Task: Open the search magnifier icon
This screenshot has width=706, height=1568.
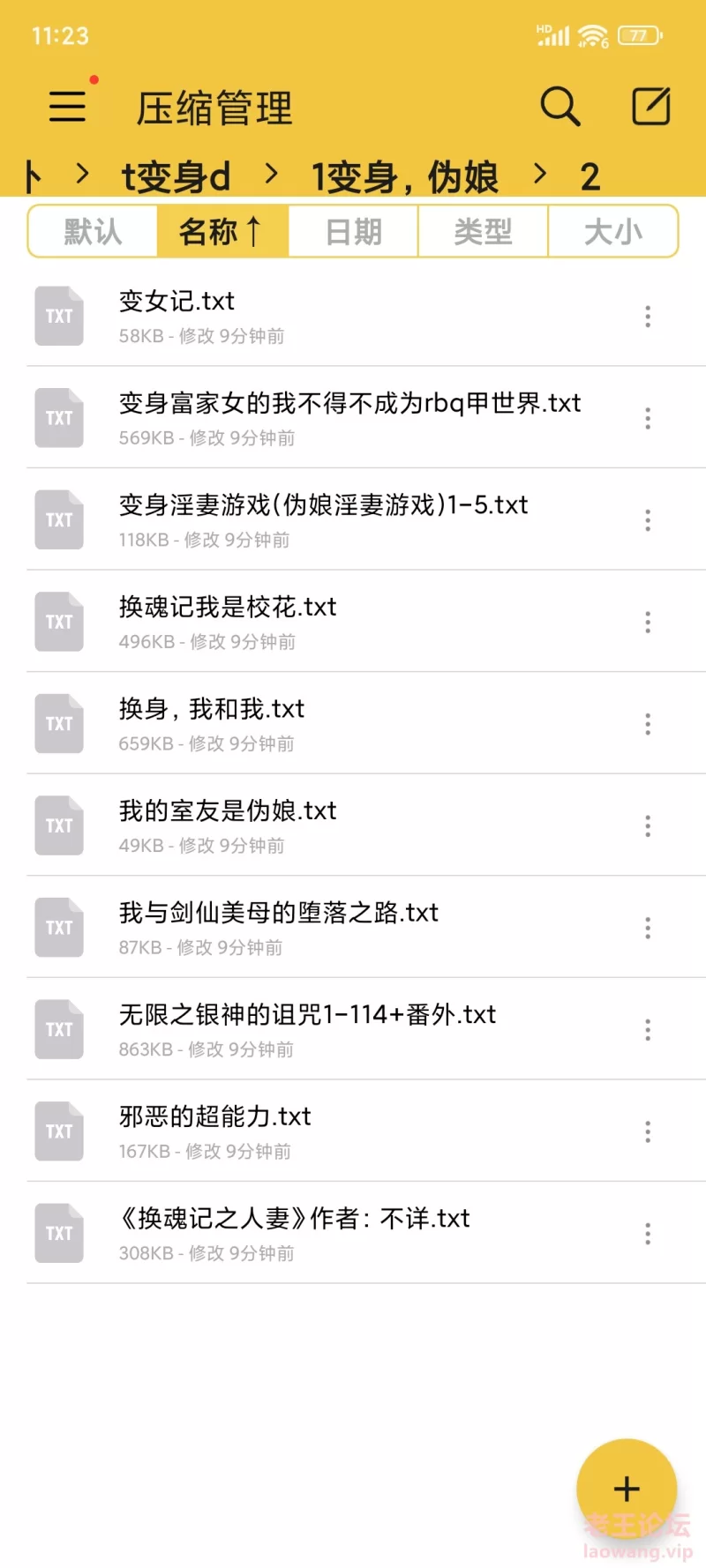Action: (x=560, y=107)
